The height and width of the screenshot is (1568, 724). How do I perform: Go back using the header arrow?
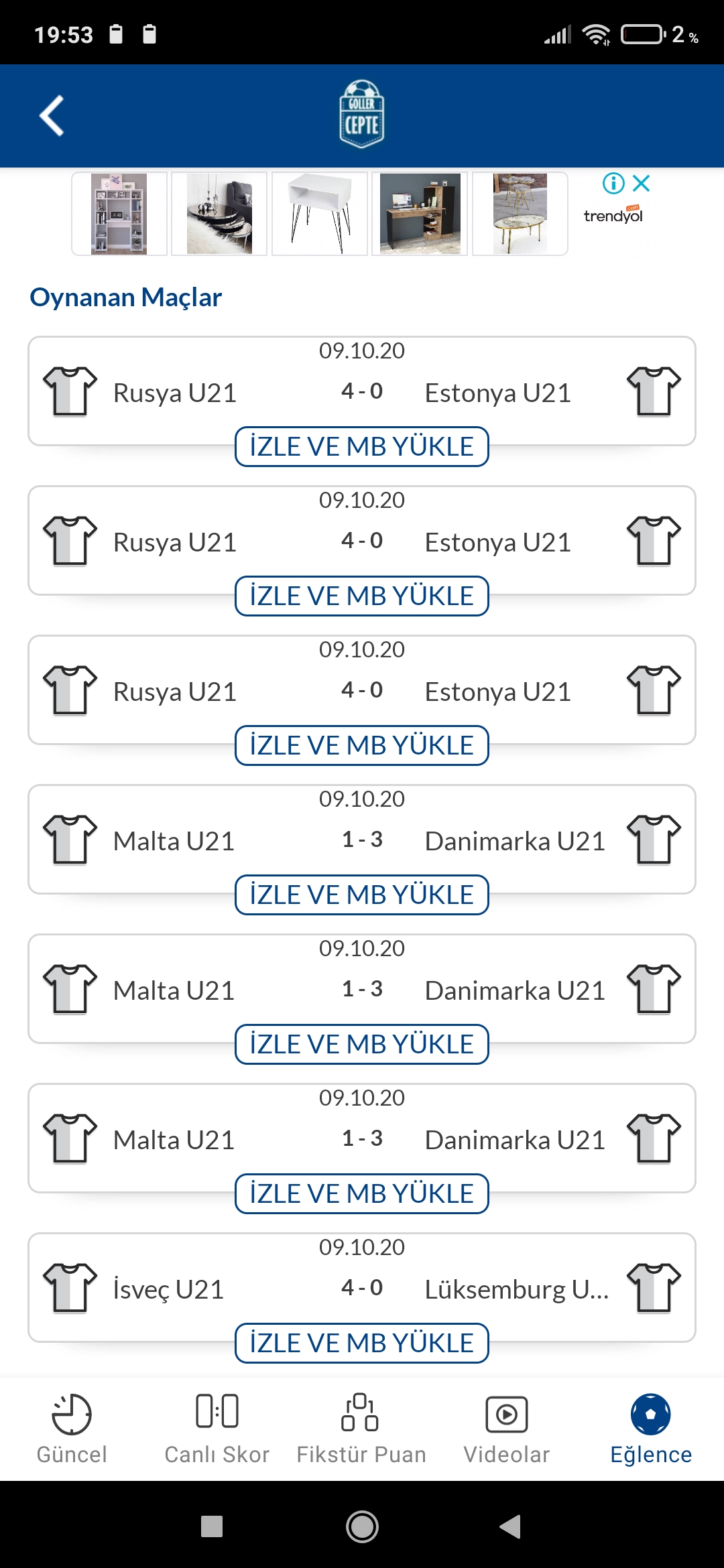(x=52, y=116)
